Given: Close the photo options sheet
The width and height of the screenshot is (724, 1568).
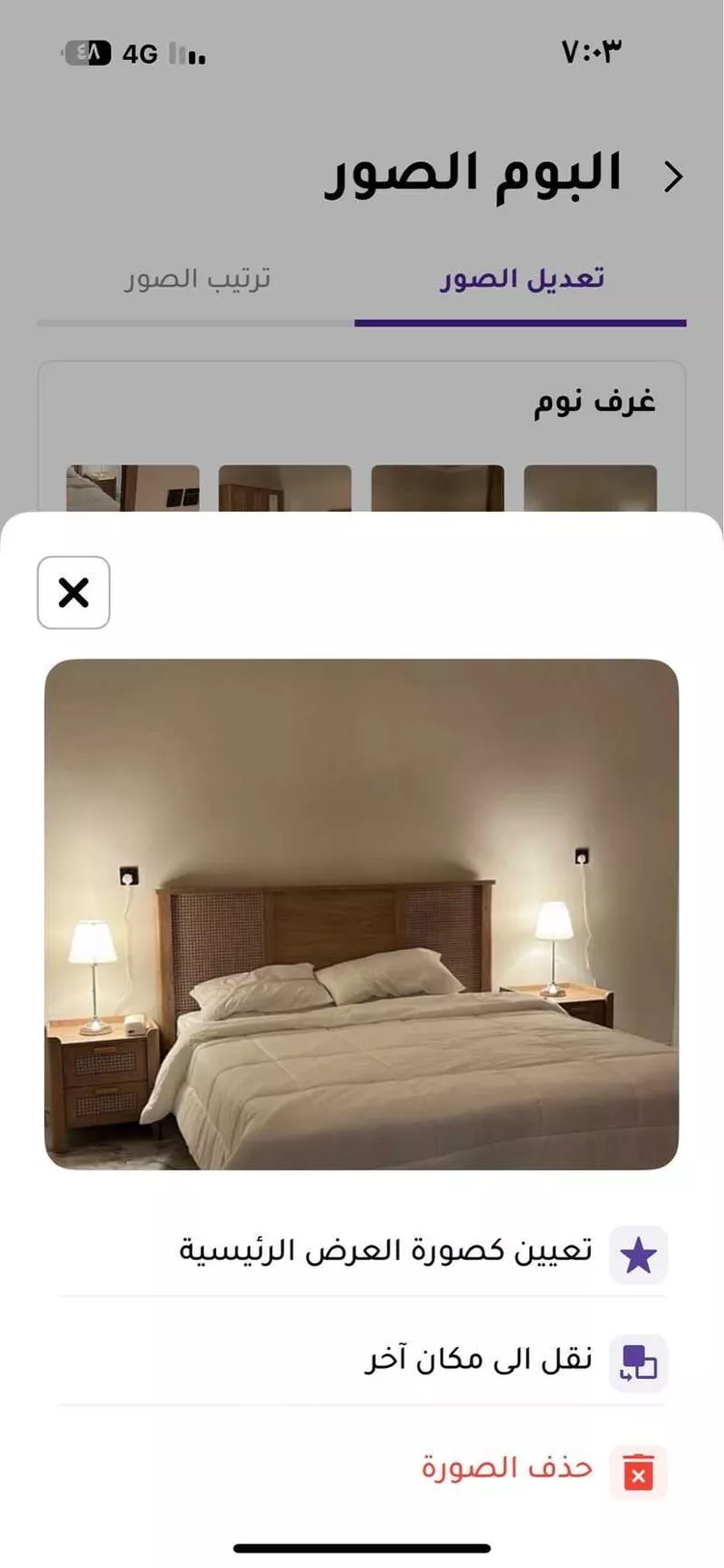Looking at the screenshot, I should 73,592.
